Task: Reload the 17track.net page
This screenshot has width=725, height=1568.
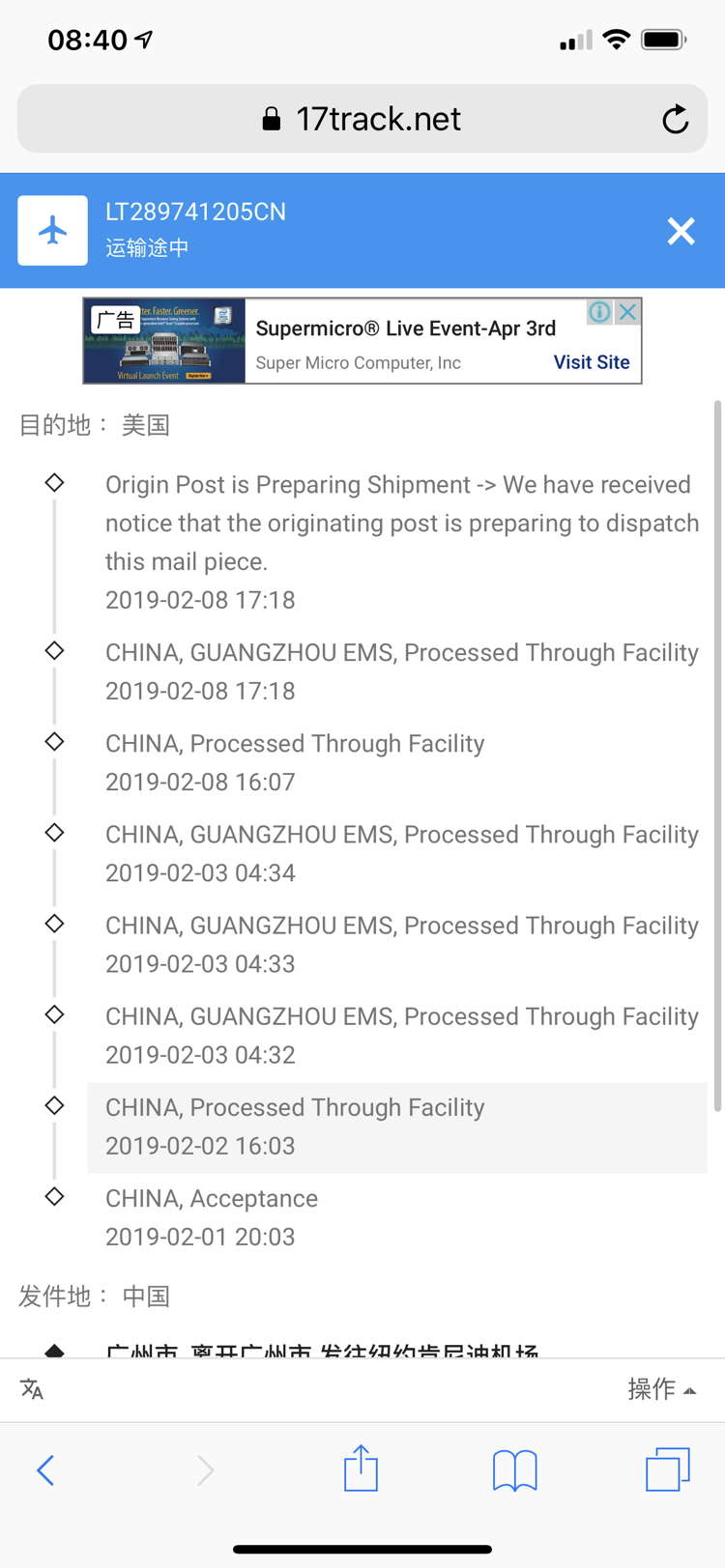Action: pyautogui.click(x=675, y=119)
